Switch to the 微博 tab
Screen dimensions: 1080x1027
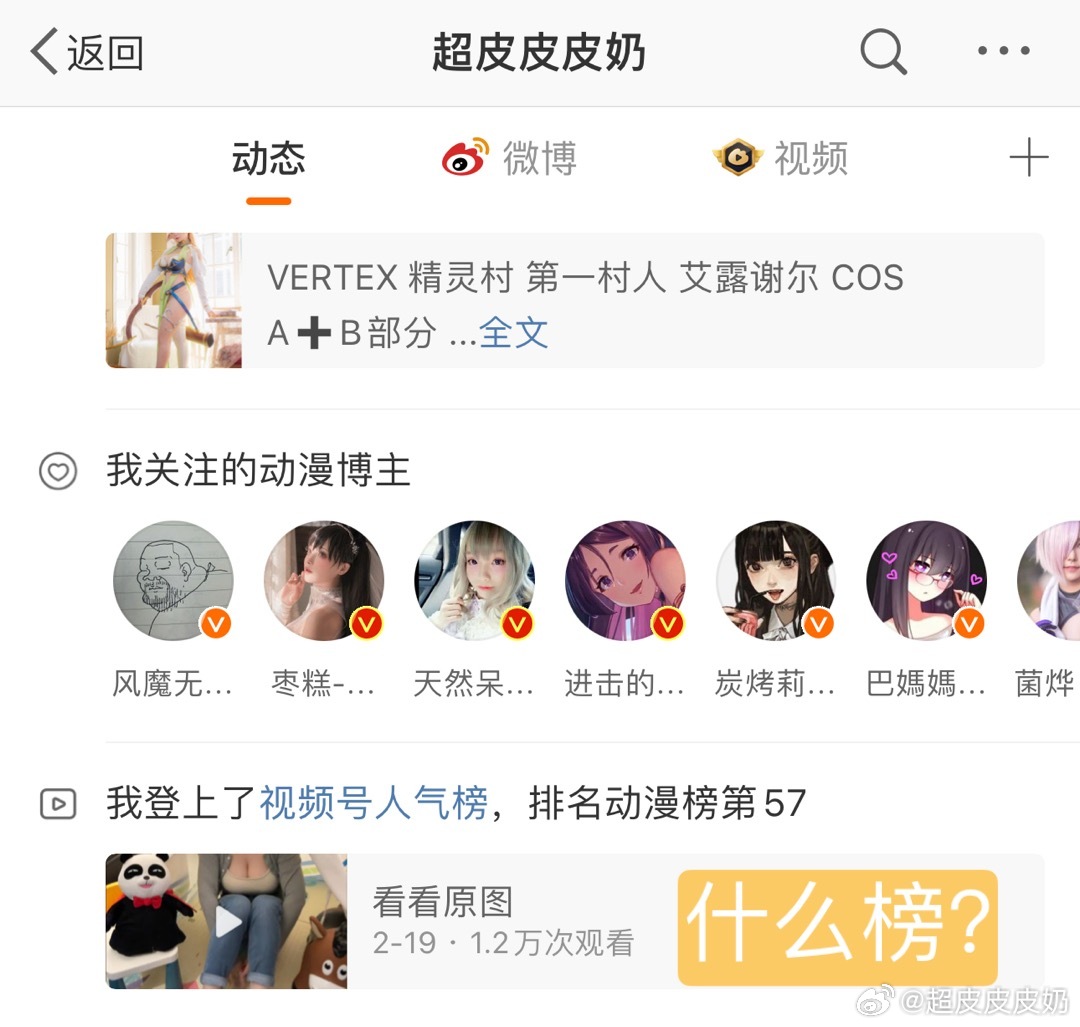[x=510, y=159]
